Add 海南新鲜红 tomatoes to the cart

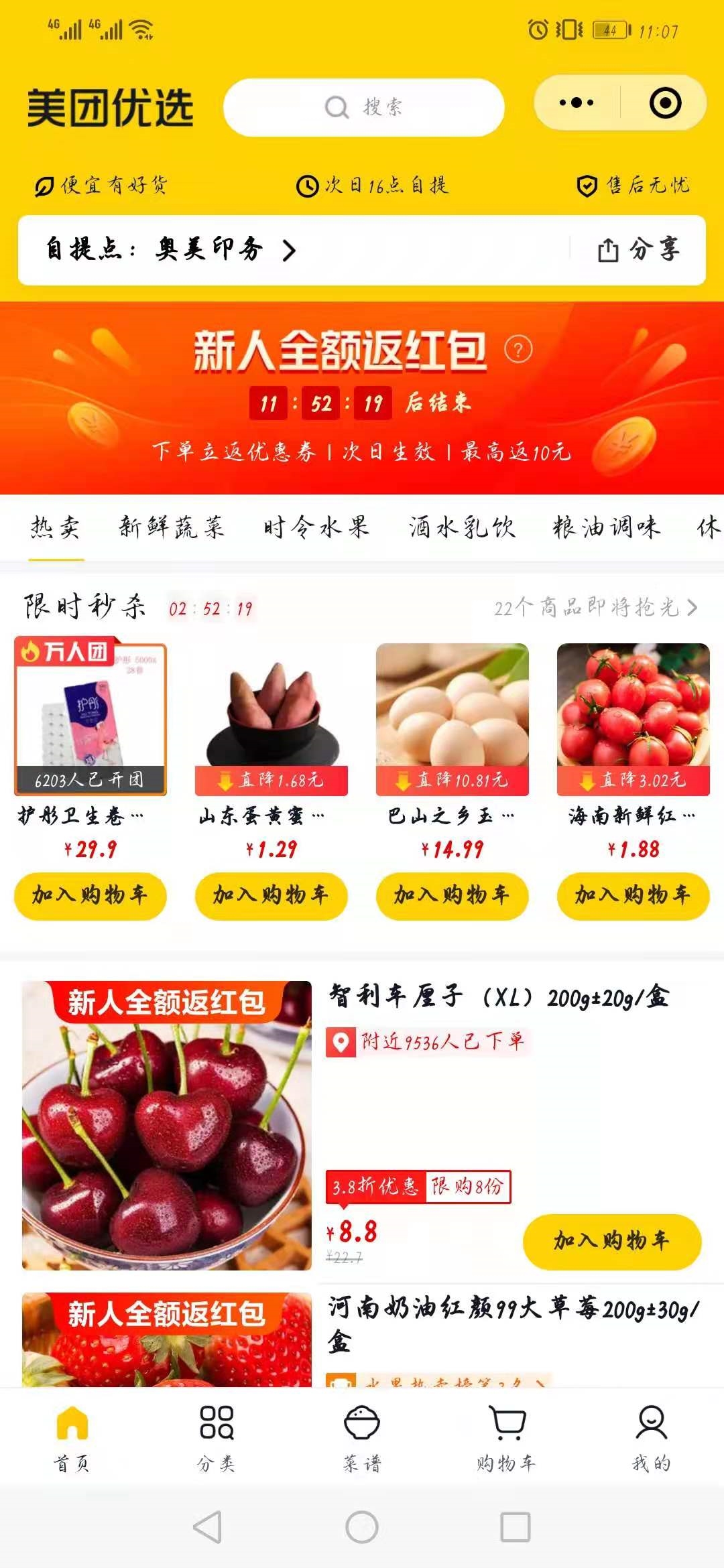tap(633, 895)
